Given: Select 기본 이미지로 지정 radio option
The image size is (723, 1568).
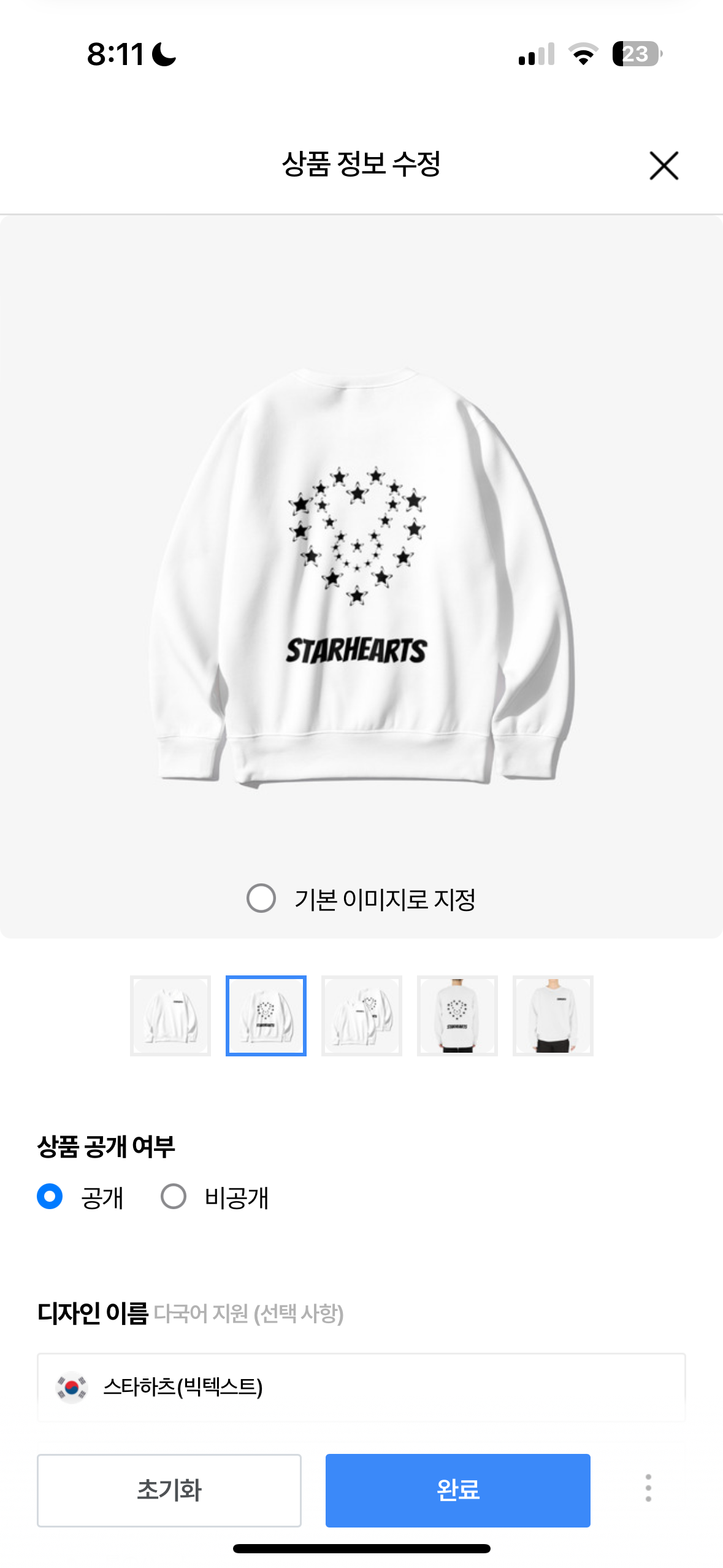Looking at the screenshot, I should (261, 899).
